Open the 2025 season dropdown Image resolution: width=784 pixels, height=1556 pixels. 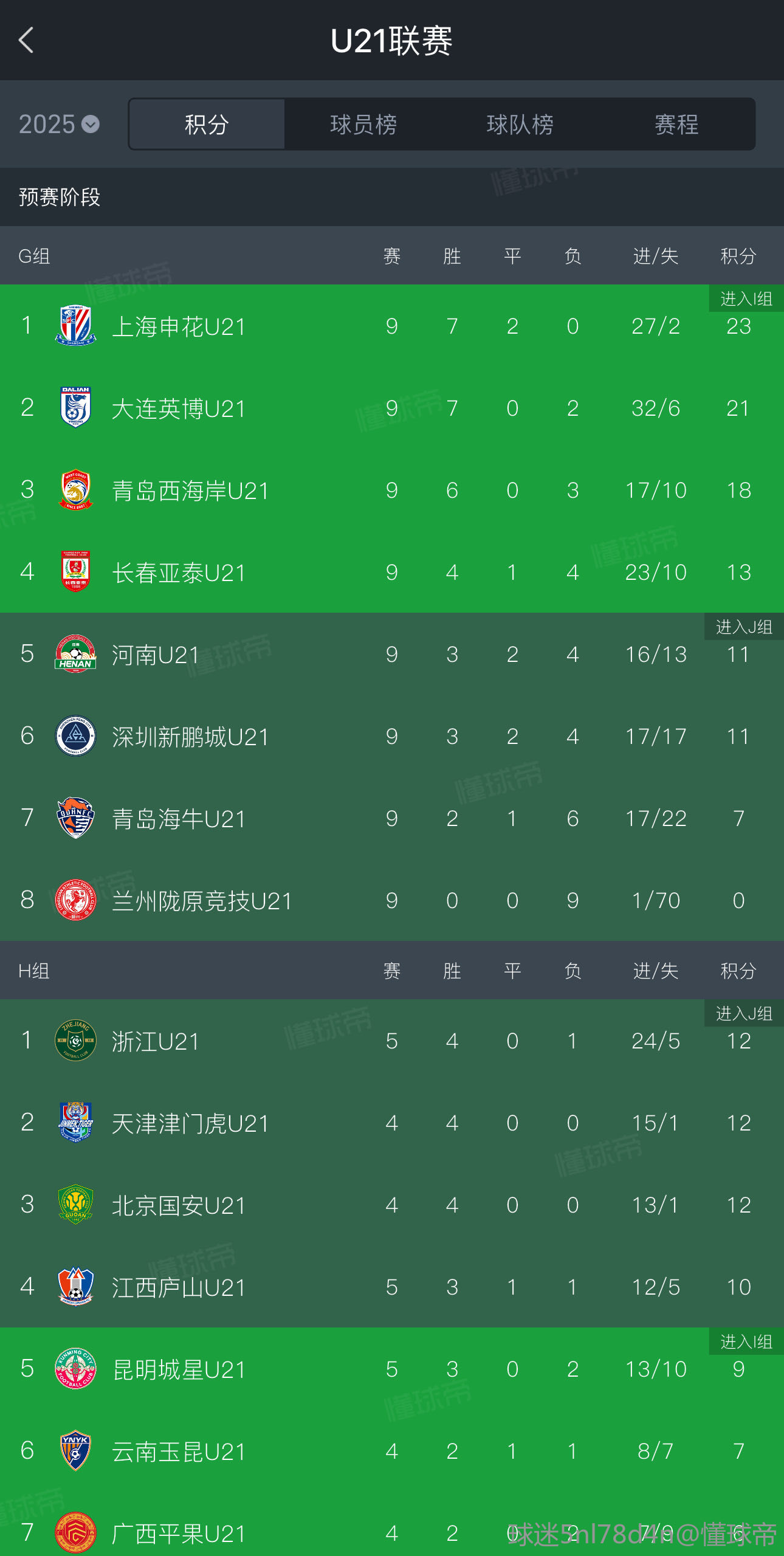(x=59, y=125)
